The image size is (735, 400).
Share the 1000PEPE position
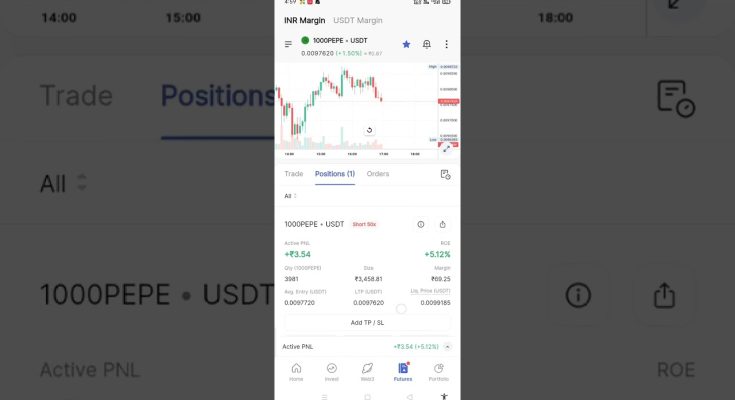(x=443, y=224)
